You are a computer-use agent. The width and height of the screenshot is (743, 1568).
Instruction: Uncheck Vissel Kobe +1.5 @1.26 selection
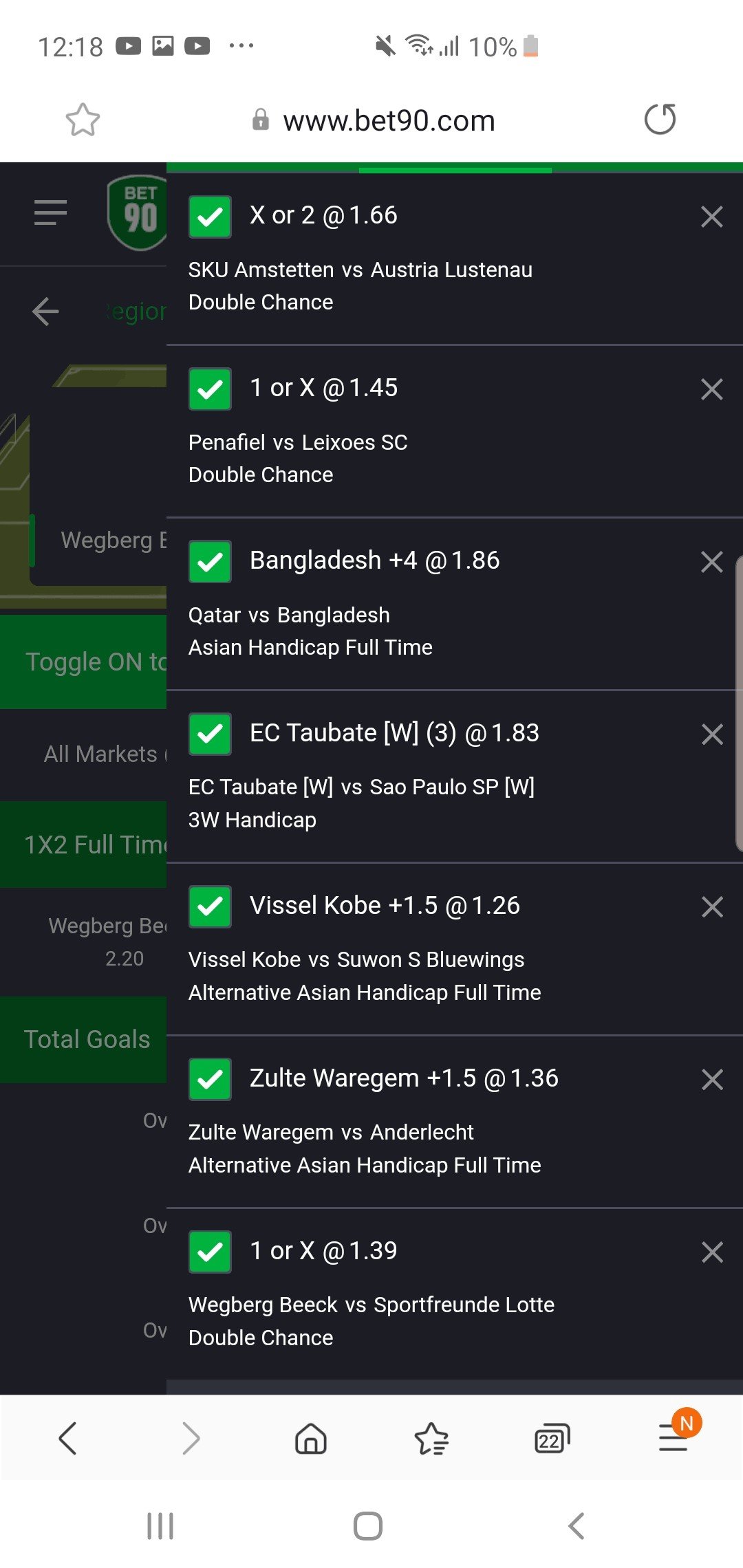pyautogui.click(x=210, y=908)
